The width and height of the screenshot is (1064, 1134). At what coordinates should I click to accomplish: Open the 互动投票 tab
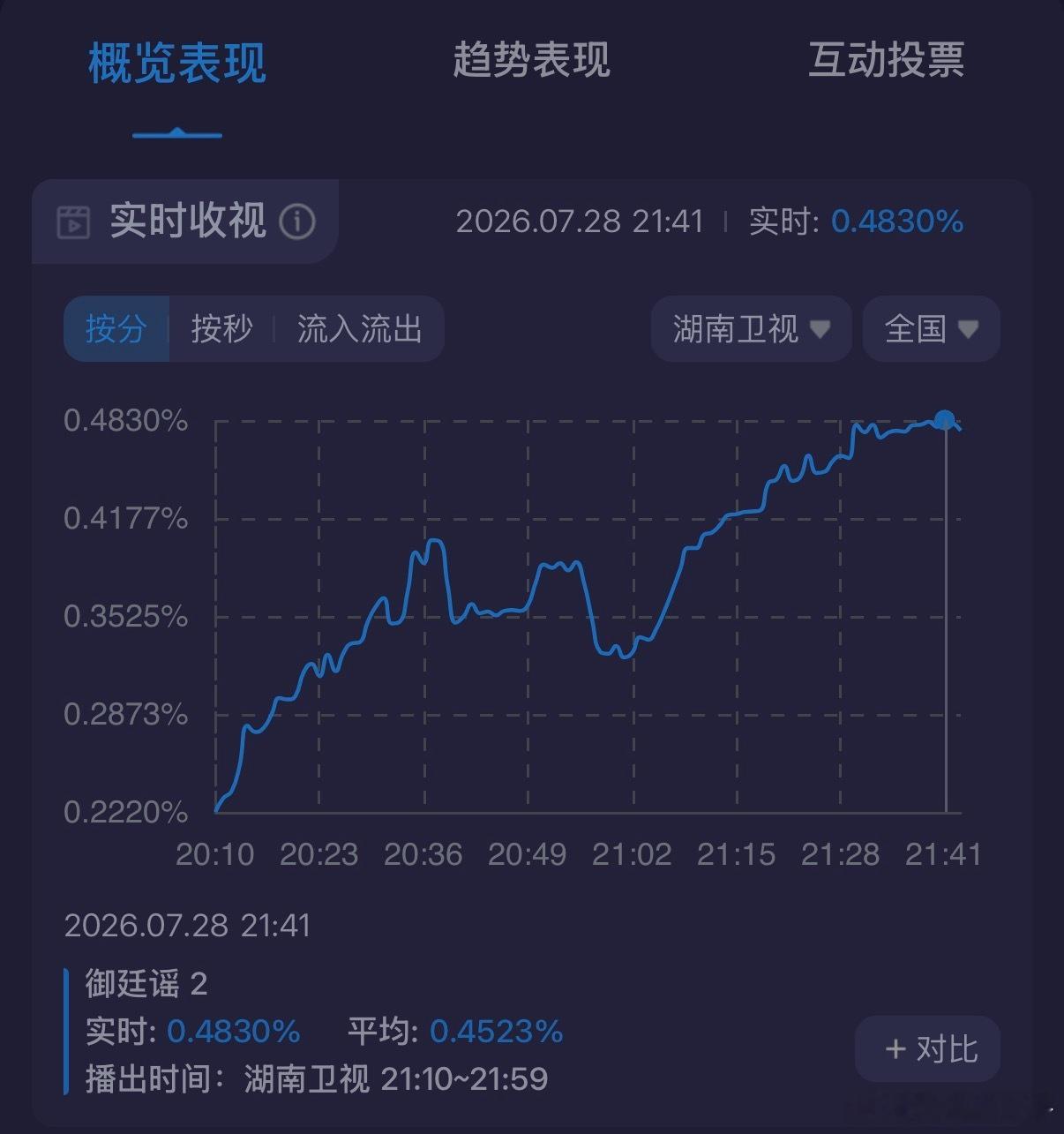click(x=886, y=60)
